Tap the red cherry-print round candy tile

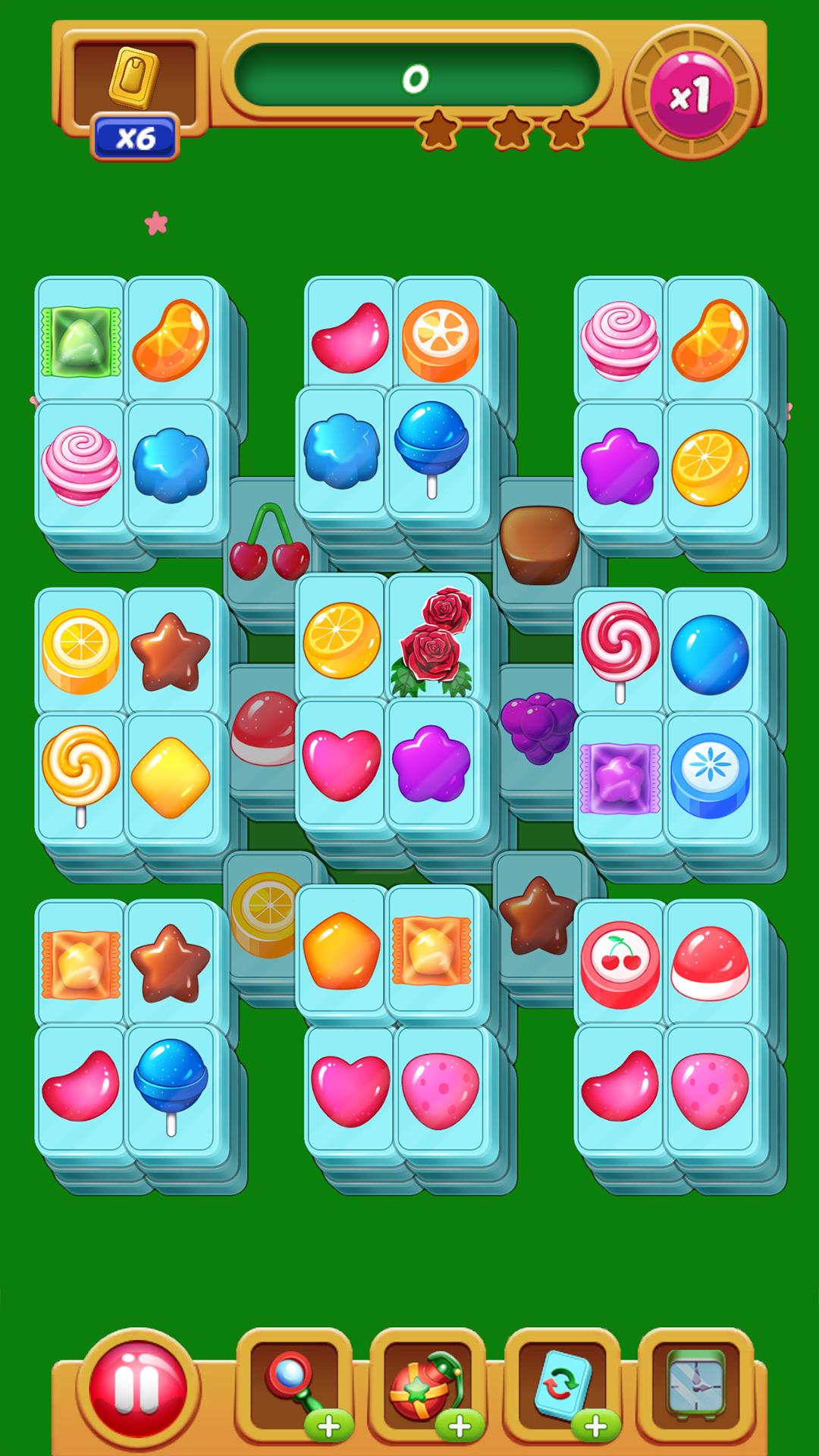tap(620, 963)
